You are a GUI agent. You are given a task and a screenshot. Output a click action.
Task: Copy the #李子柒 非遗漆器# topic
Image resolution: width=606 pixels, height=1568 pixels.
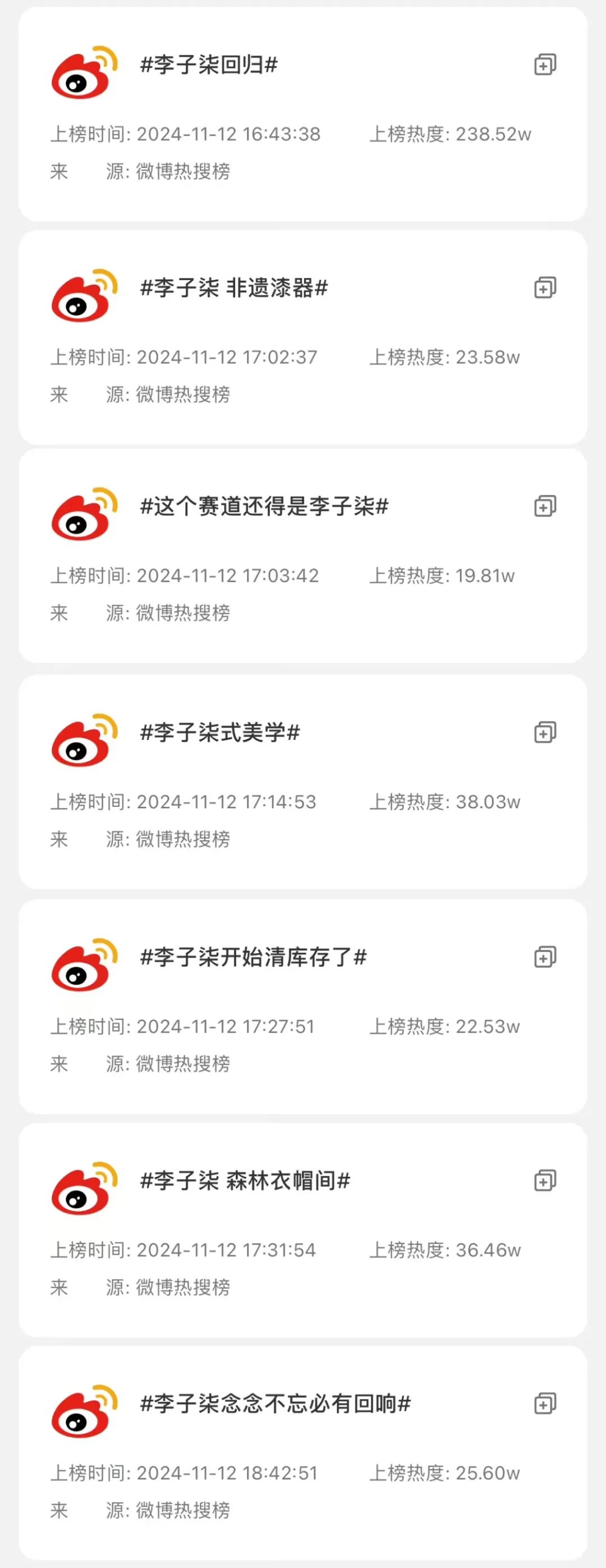544,287
